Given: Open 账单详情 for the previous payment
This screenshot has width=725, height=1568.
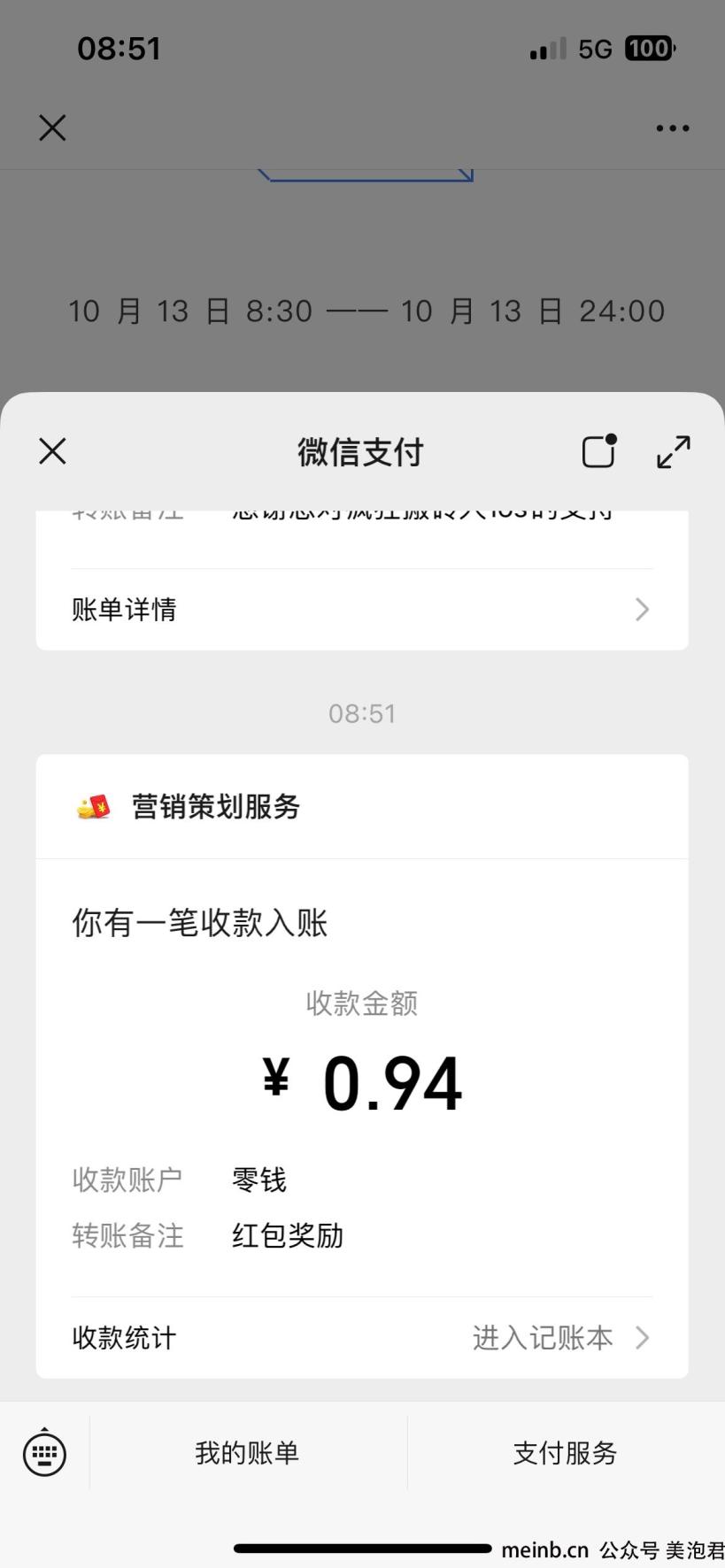Looking at the screenshot, I should pos(362,610).
